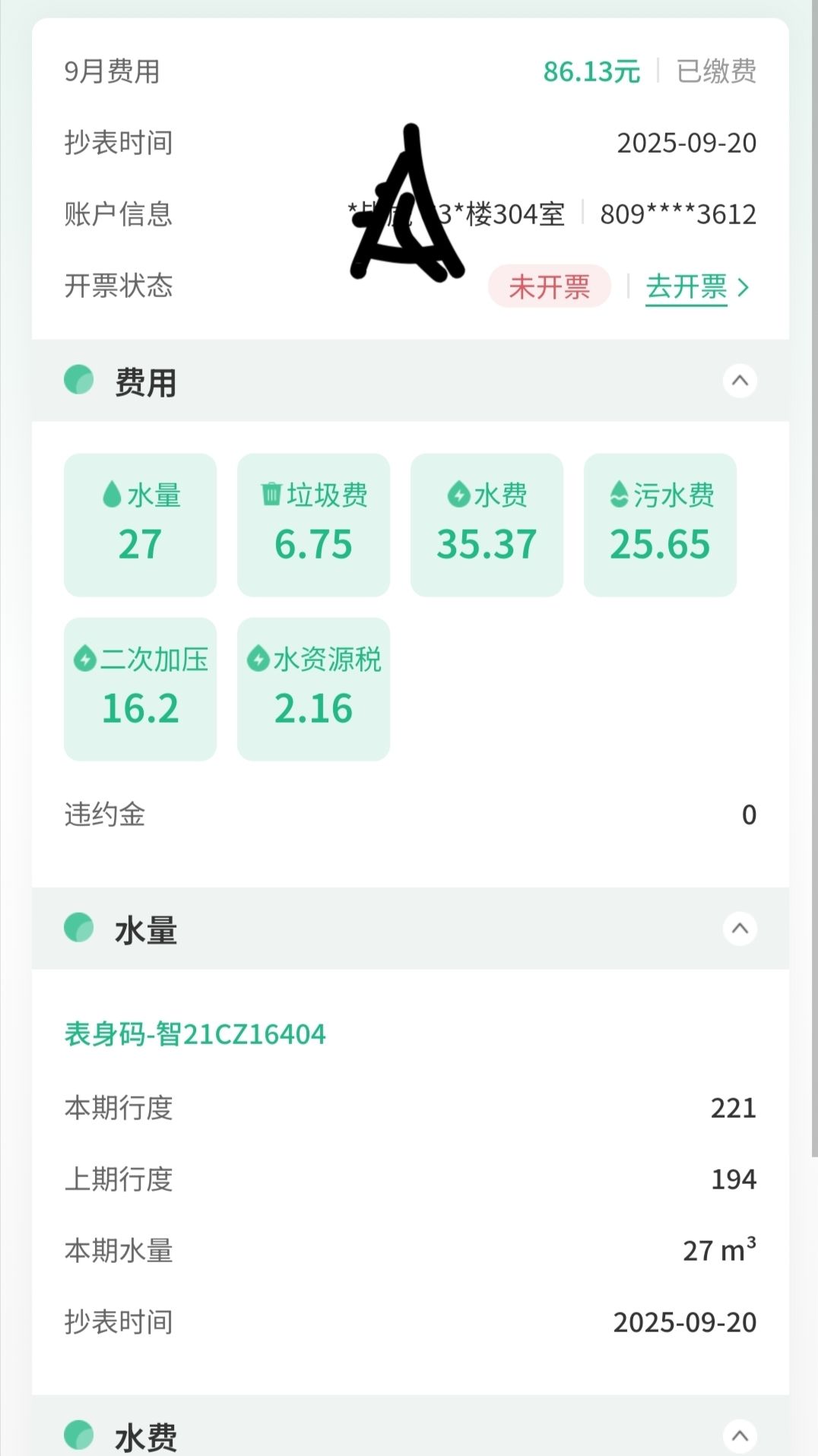Collapse the 水量 section
818x1456 pixels.
[x=739, y=929]
